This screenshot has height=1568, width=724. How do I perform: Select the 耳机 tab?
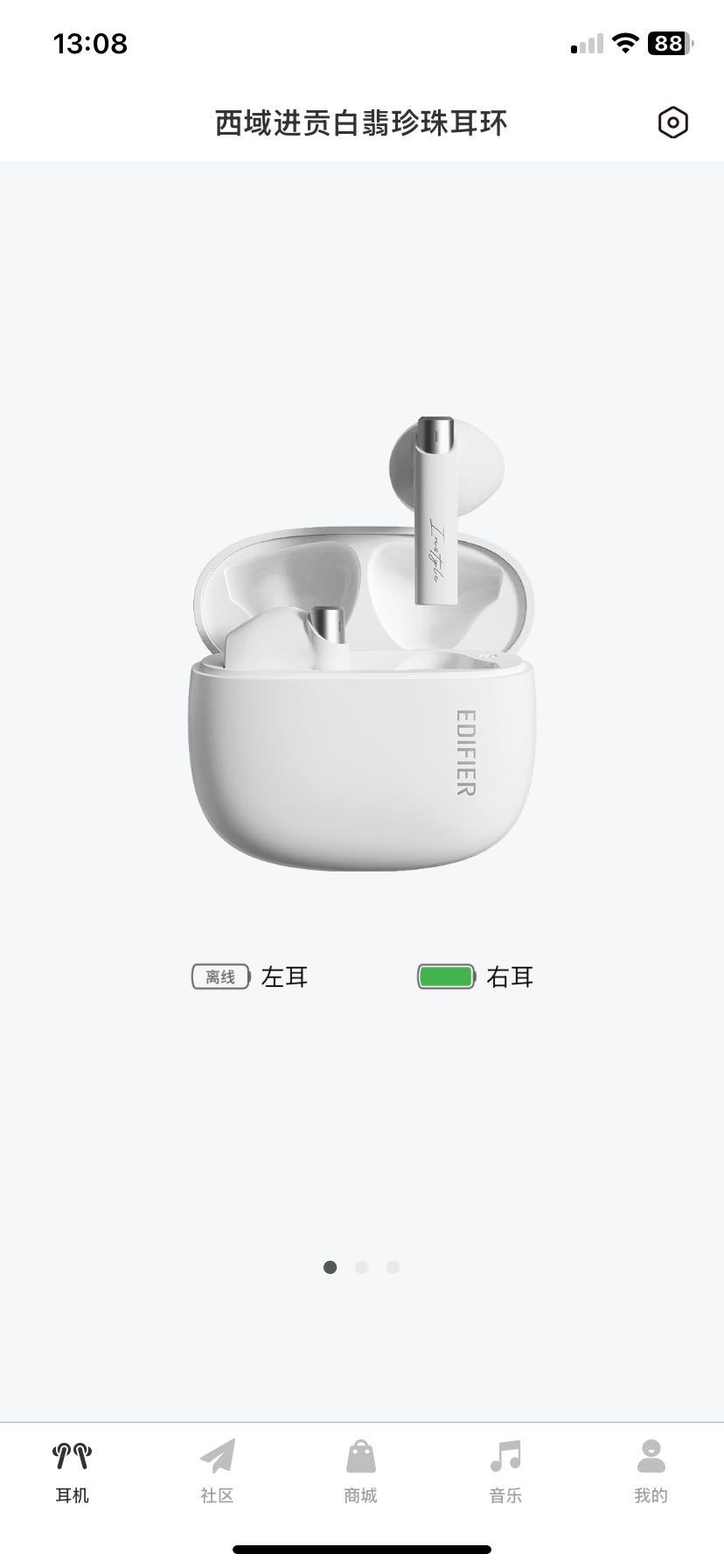pos(73,1472)
